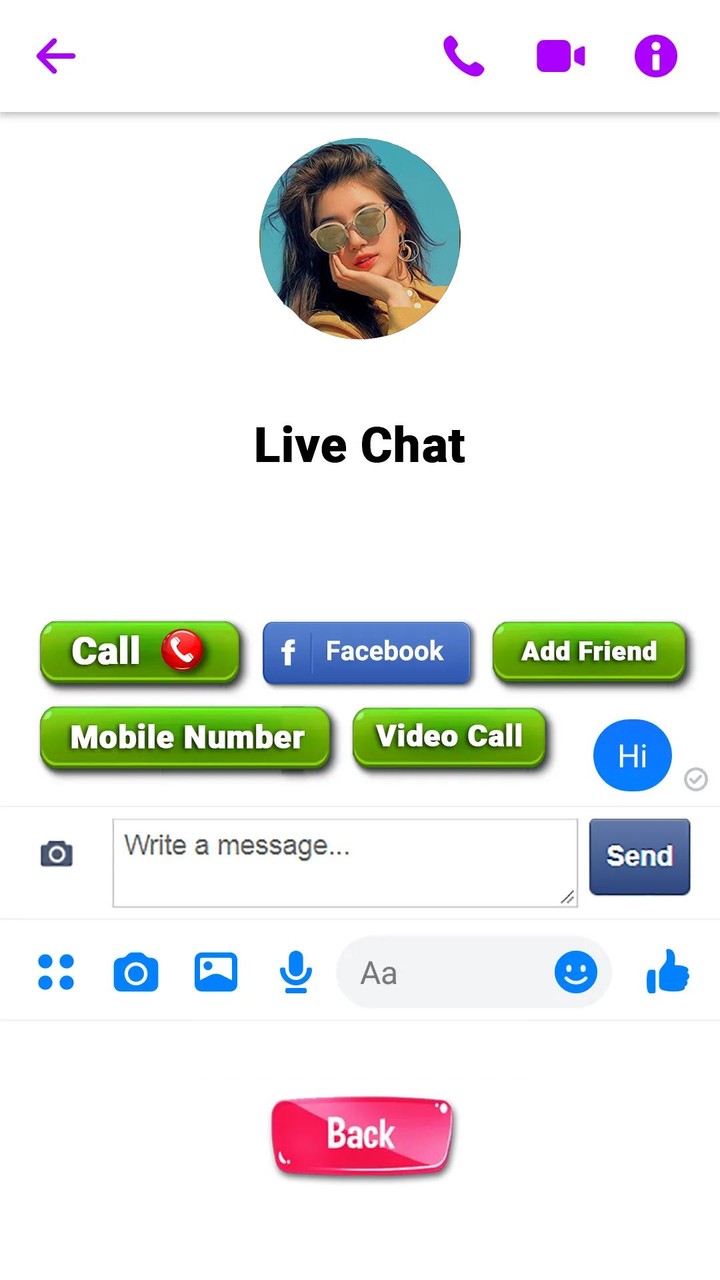Open the Facebook button
Image resolution: width=720 pixels, height=1280 pixels.
(x=367, y=652)
